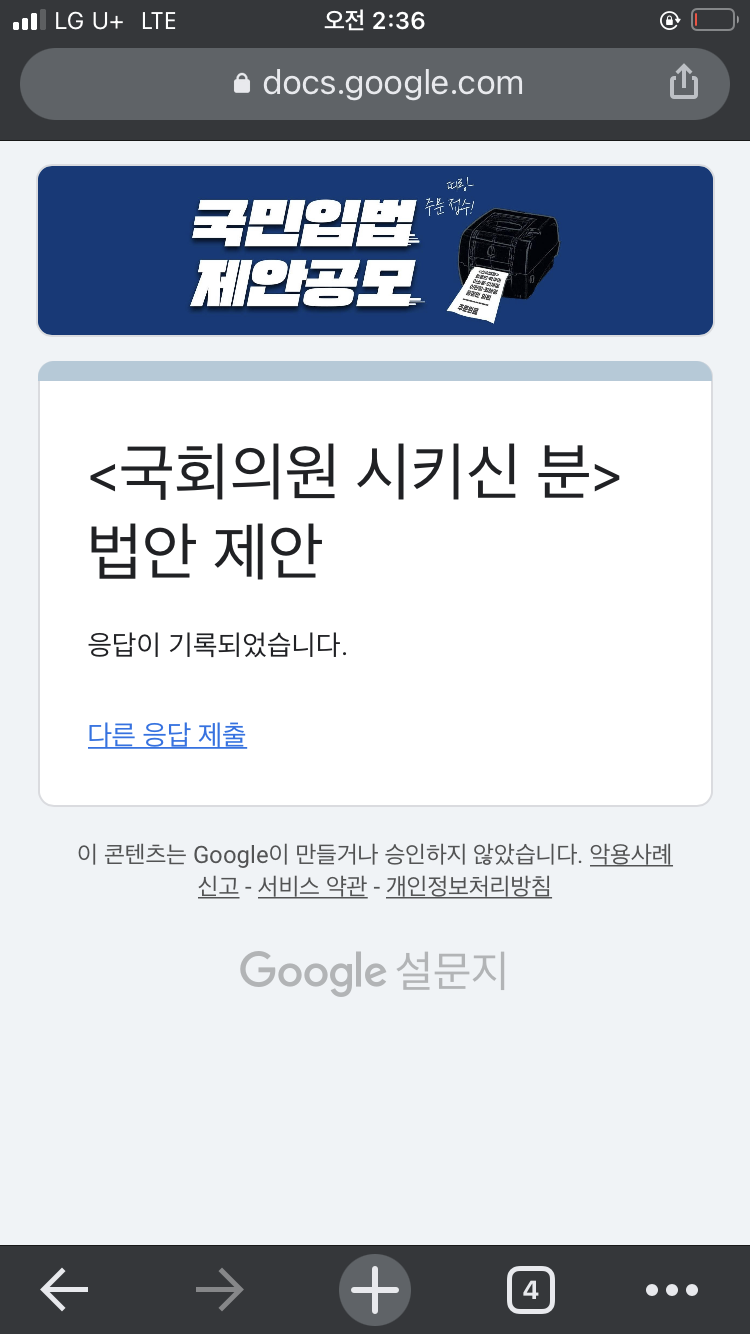Image resolution: width=750 pixels, height=1334 pixels.
Task: Share this page via the share icon
Action: pyautogui.click(x=683, y=82)
